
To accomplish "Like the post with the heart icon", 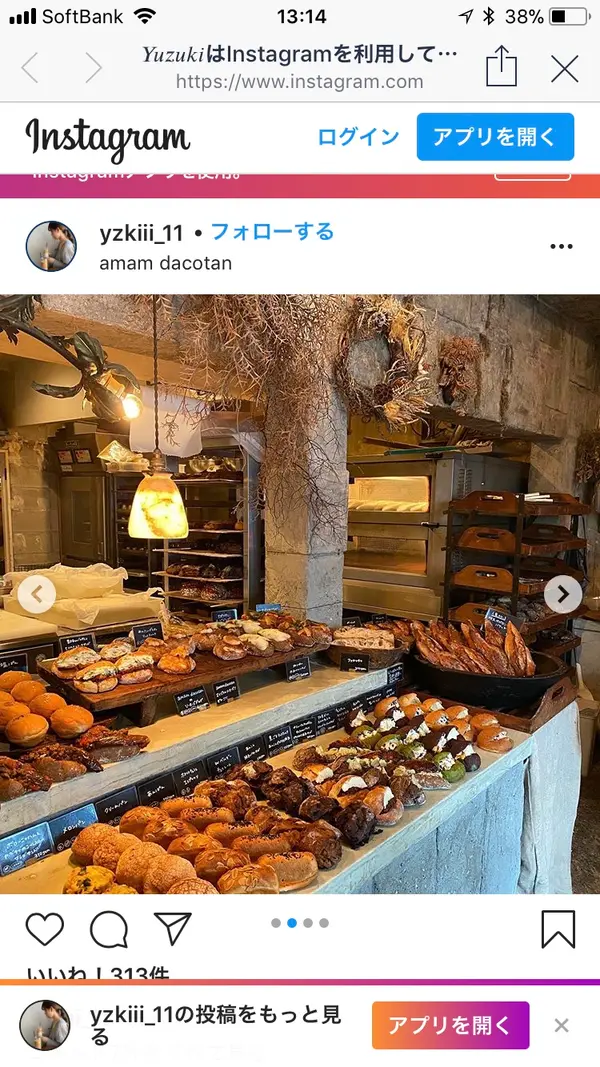I will [x=45, y=929].
